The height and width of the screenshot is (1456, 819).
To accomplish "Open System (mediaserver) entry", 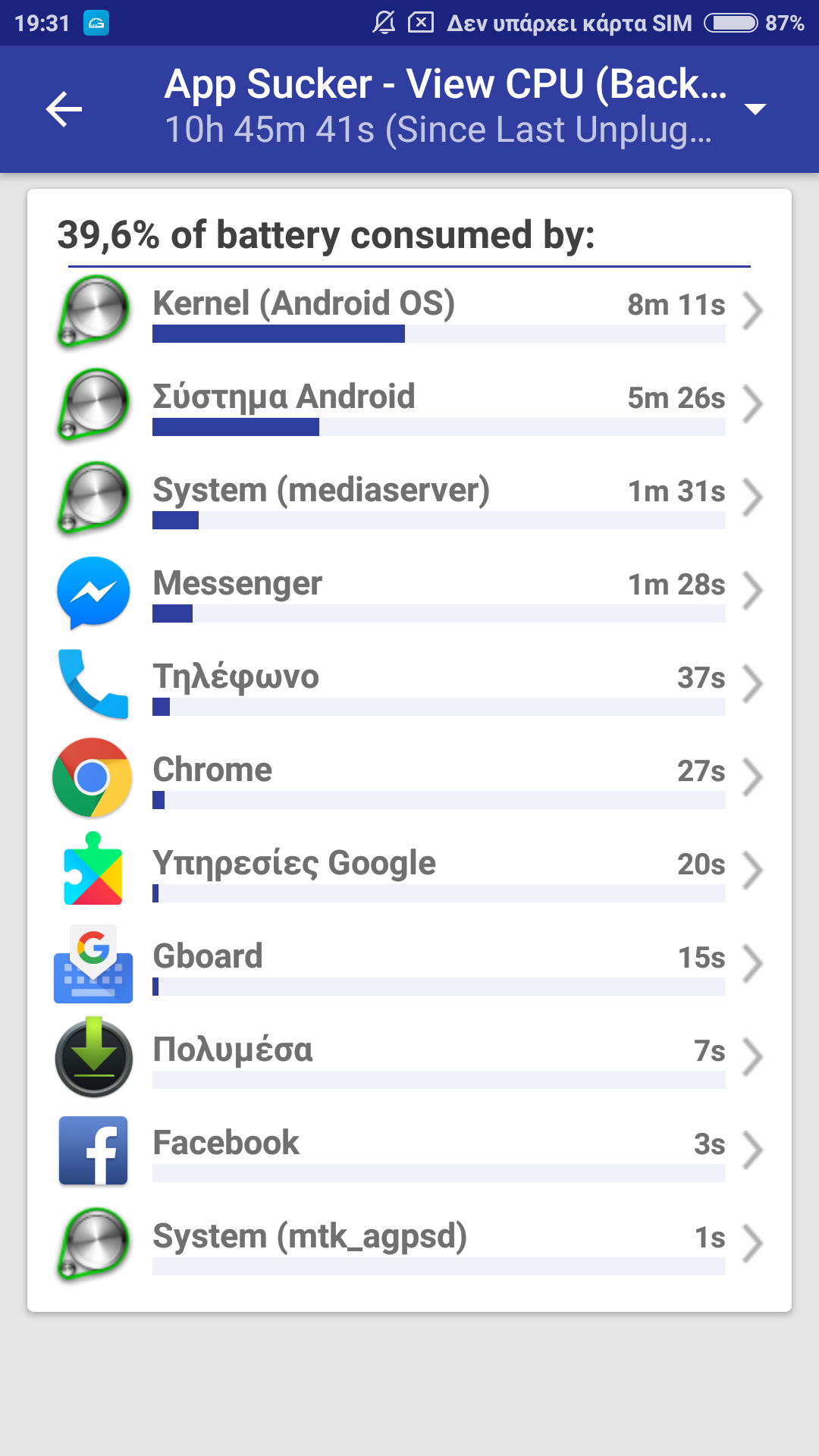I will coord(409,499).
